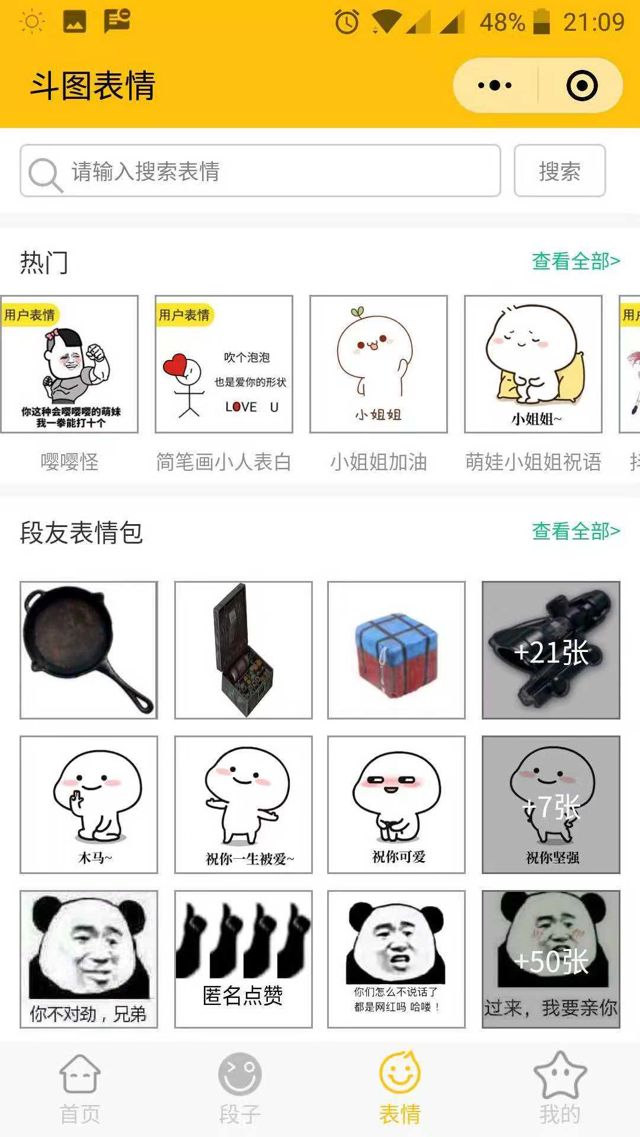Select the 你不对劲,兄弟 panda sticker
Viewport: 640px width, 1137px height.
click(89, 959)
